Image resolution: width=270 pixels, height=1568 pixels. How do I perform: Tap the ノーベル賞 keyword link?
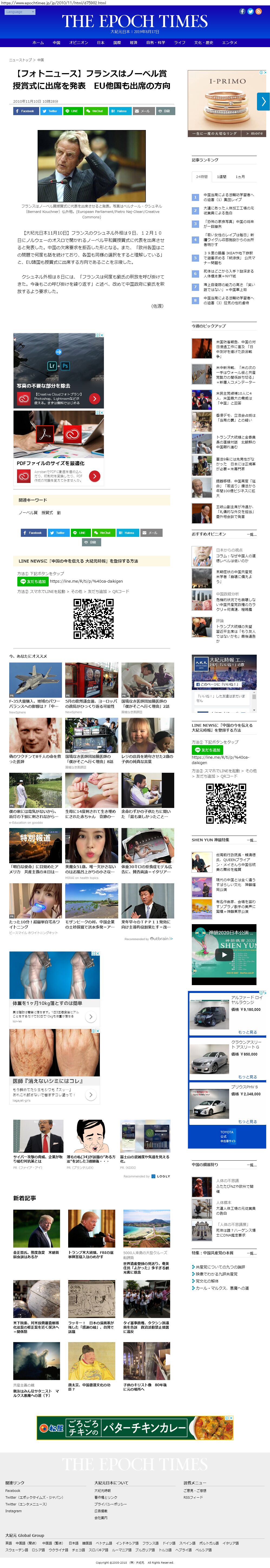pyautogui.click(x=28, y=512)
